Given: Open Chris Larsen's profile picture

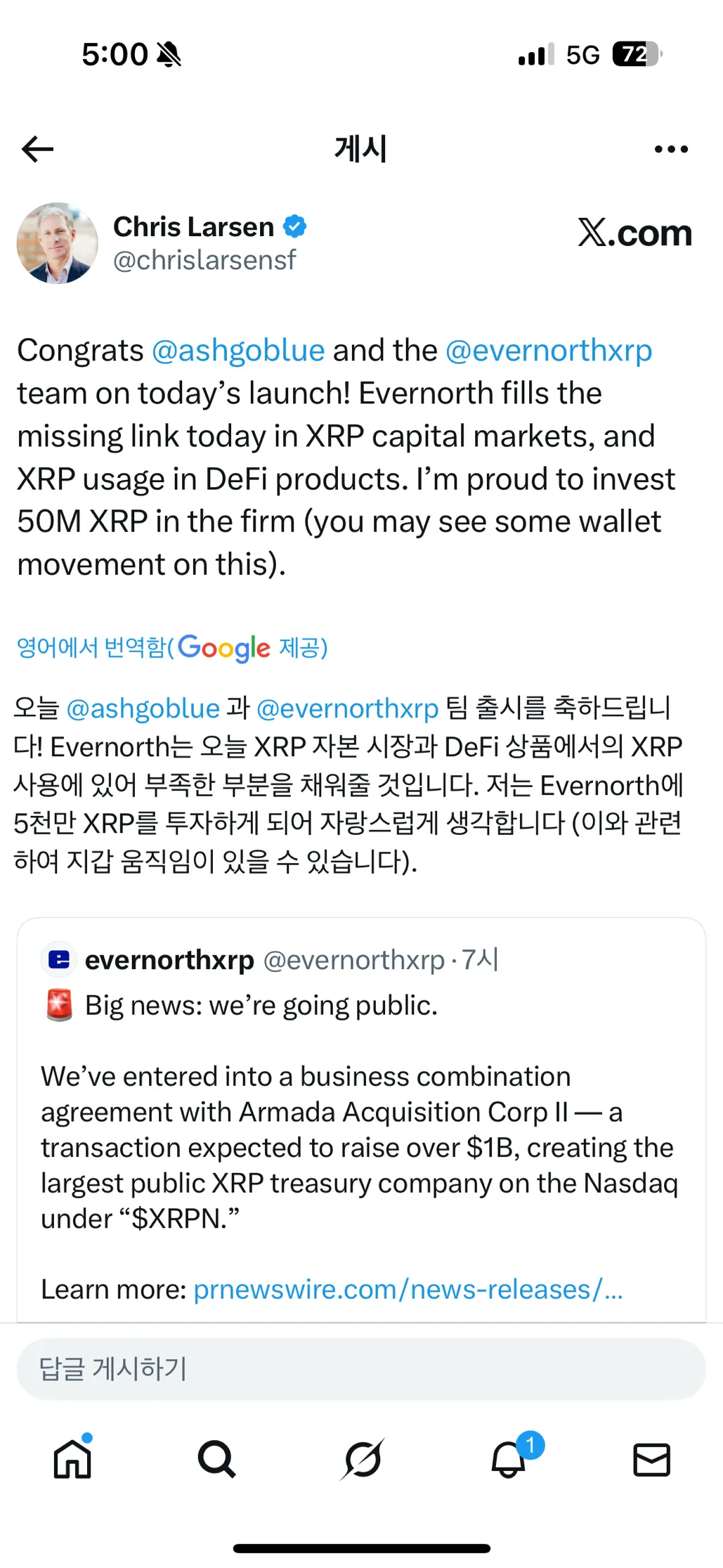Looking at the screenshot, I should tap(58, 243).
